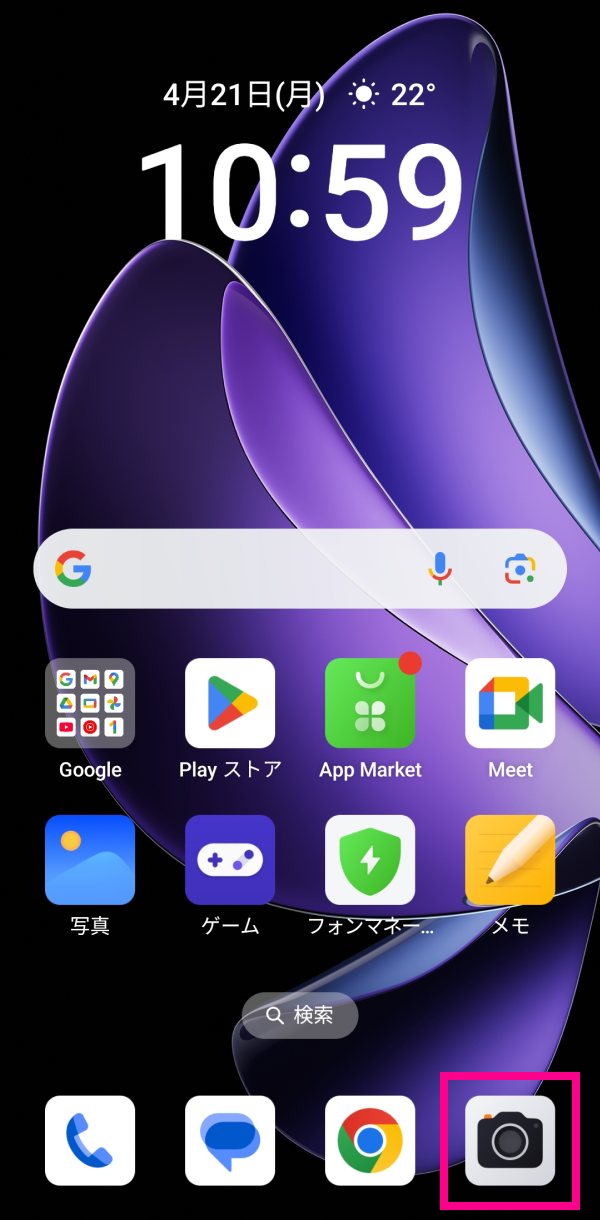This screenshot has width=600, height=1220.
Task: Open the Phone dialer app
Action: (x=90, y=1140)
